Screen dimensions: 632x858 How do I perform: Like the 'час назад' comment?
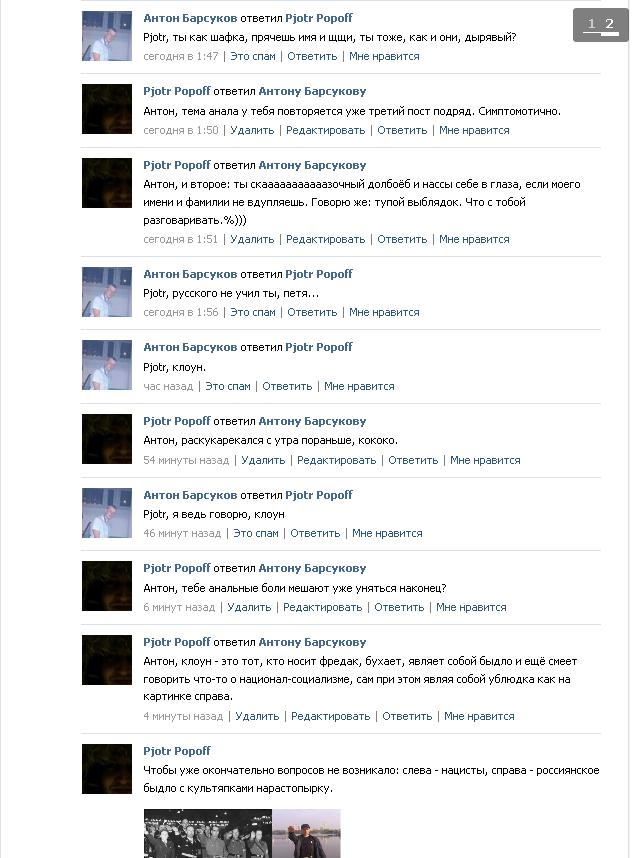[359, 386]
